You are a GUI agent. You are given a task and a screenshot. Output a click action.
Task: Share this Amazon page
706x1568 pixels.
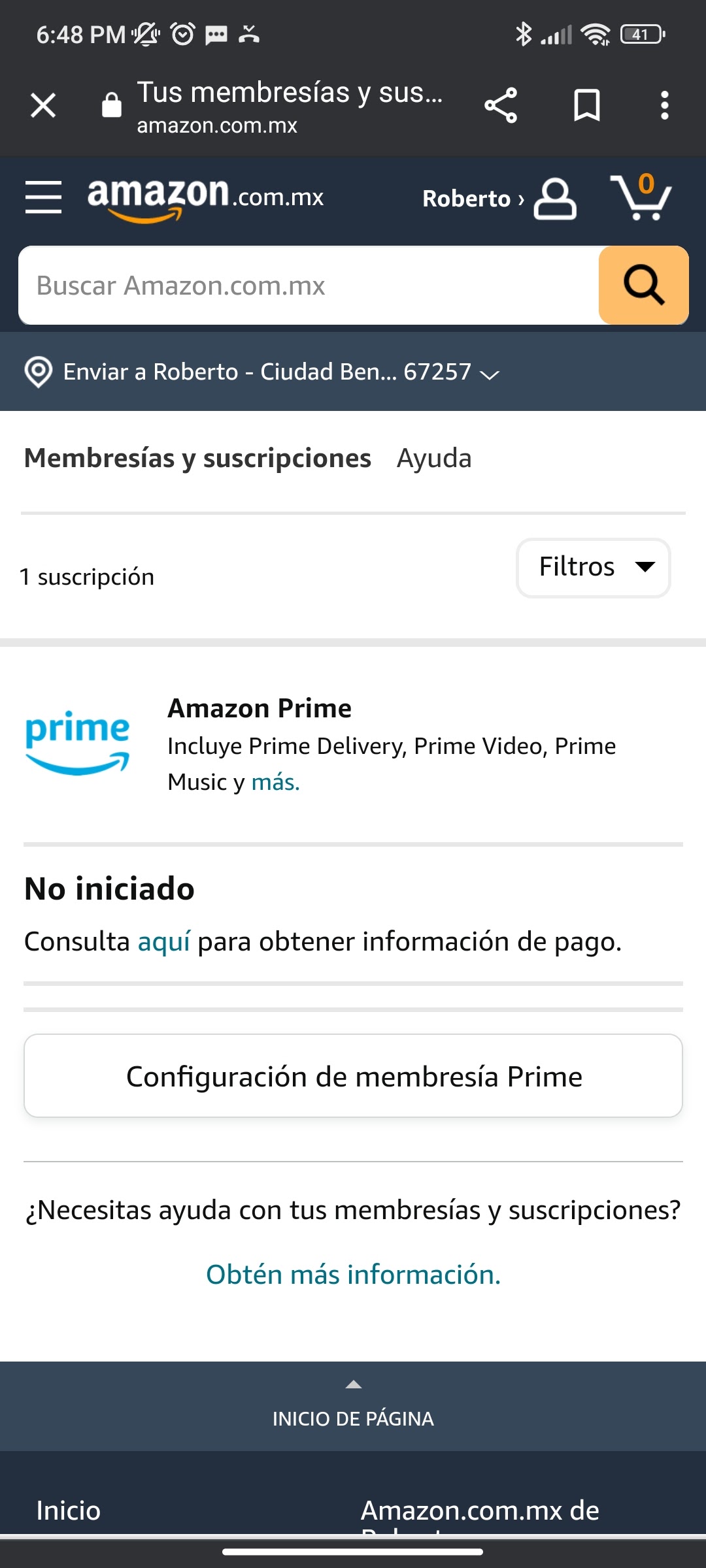[x=501, y=105]
